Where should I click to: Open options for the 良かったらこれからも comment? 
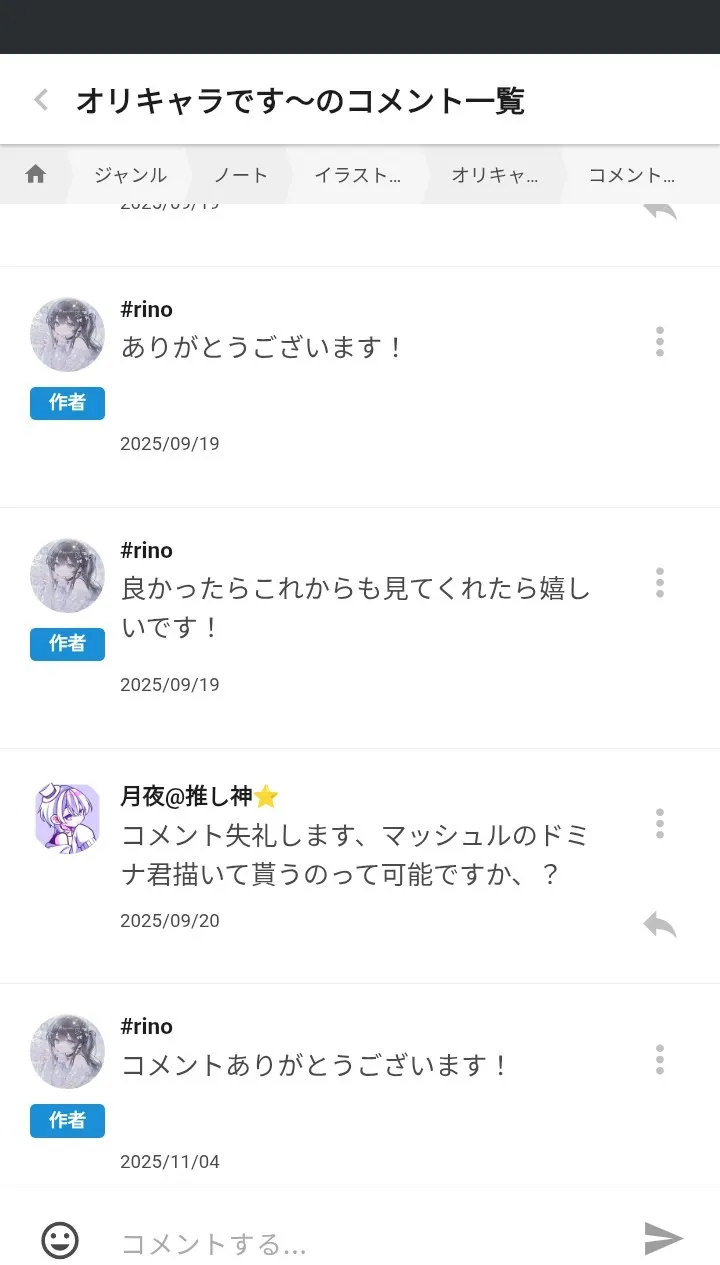(x=659, y=582)
